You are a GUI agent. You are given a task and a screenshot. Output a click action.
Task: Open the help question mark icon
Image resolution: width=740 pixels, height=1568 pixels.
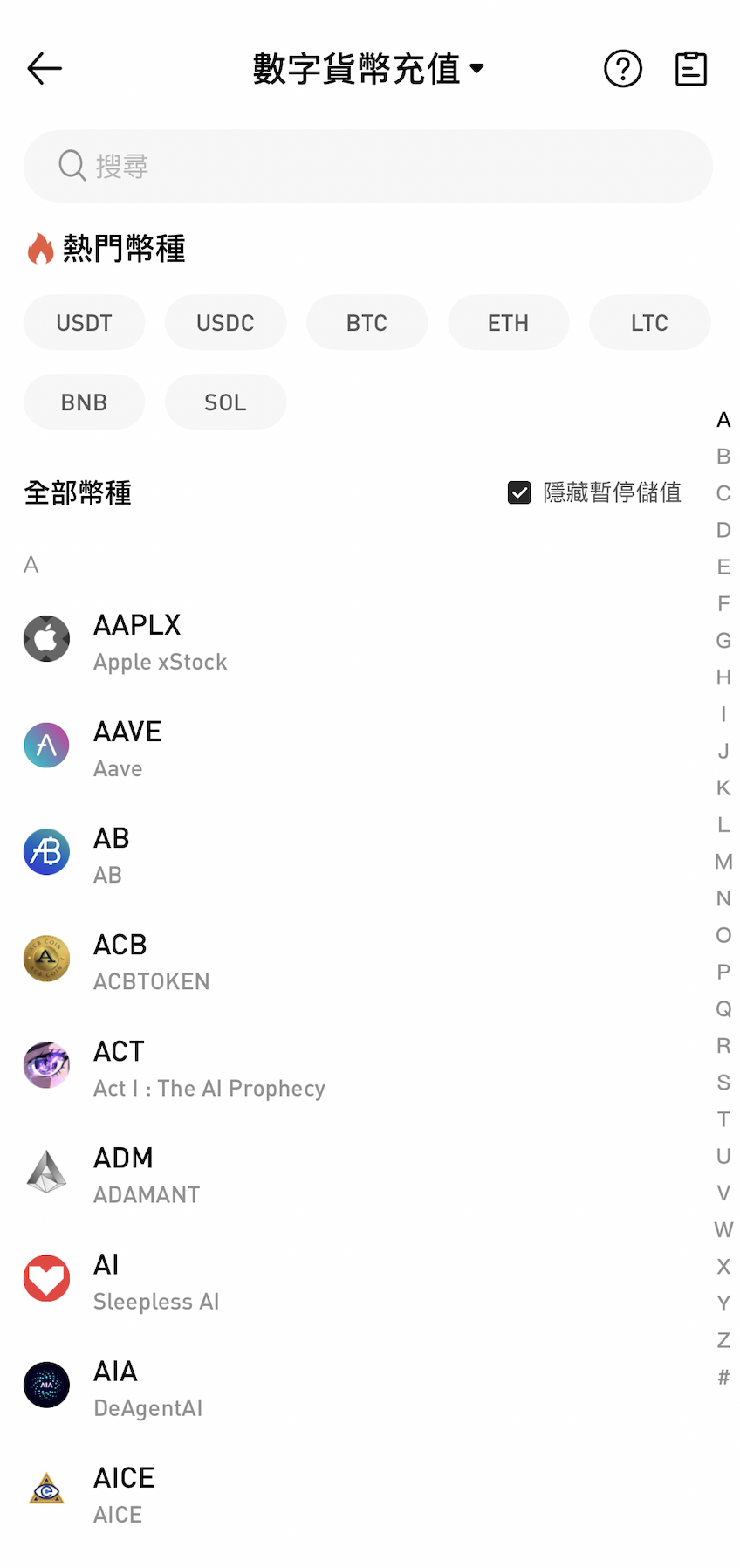pyautogui.click(x=623, y=69)
